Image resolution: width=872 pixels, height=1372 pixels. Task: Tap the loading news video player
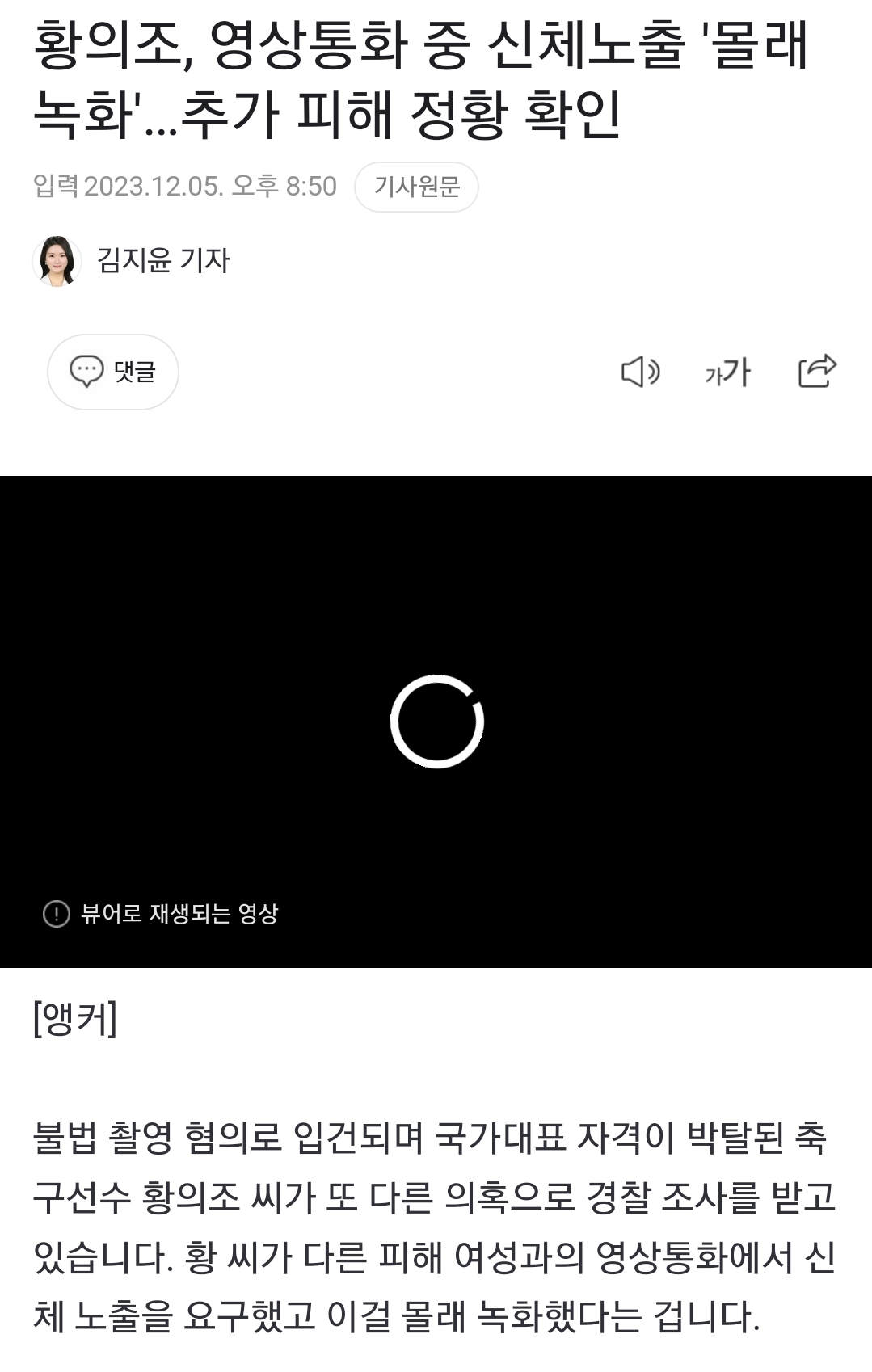tap(436, 721)
